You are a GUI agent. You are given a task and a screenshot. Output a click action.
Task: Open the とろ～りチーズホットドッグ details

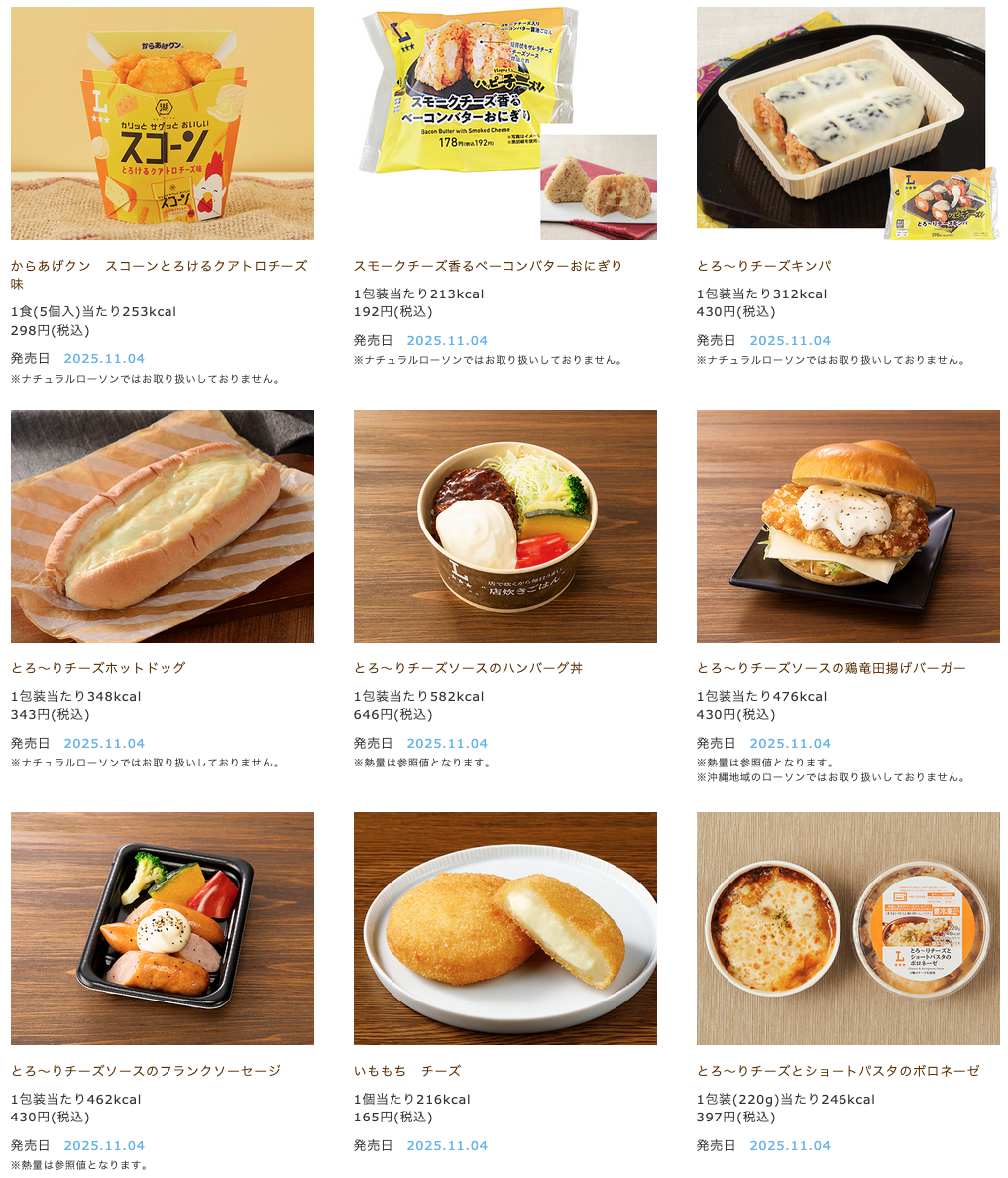(163, 527)
